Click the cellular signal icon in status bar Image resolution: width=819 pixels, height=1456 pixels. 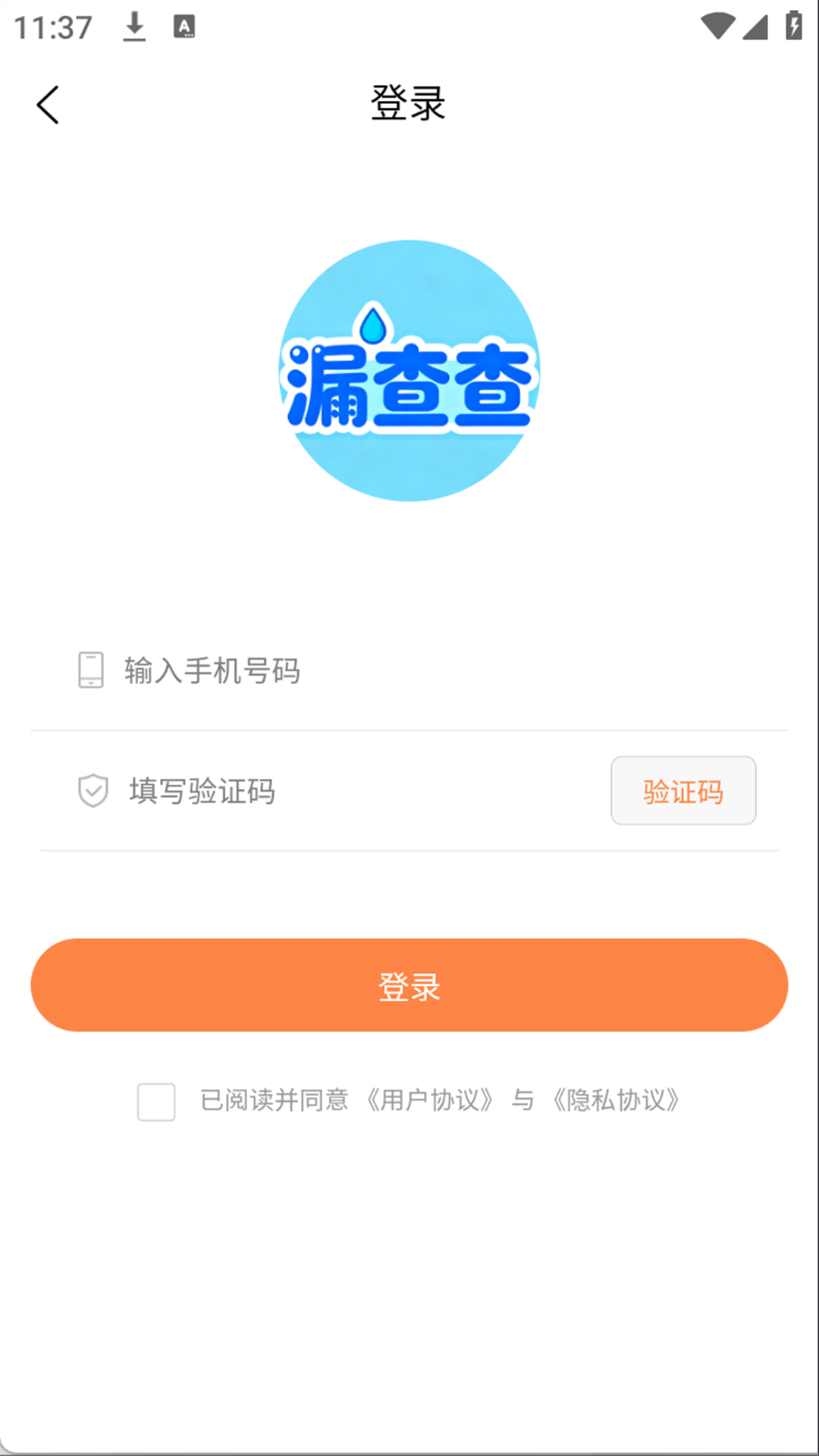point(755,25)
